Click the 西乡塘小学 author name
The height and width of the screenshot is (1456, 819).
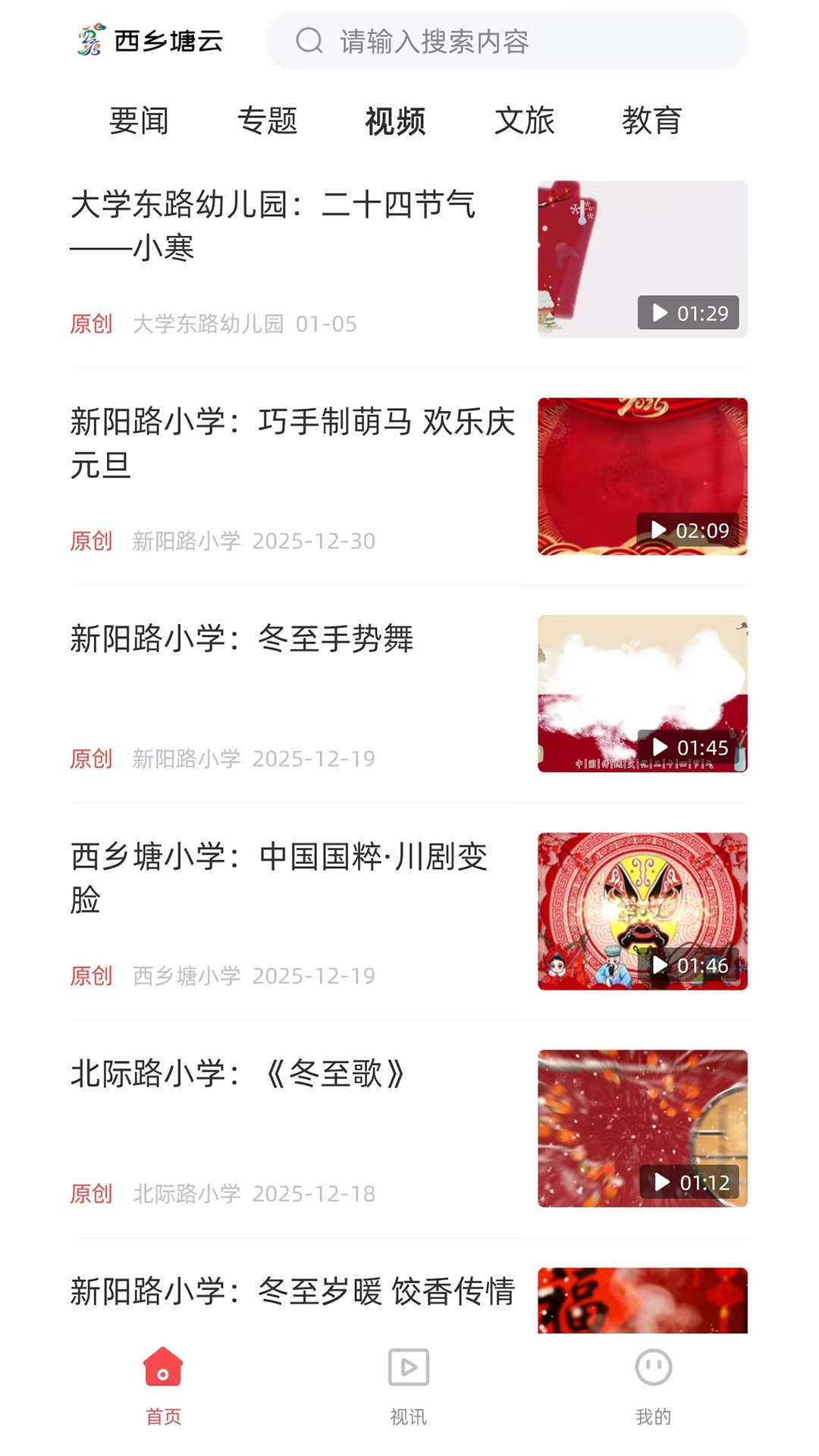coord(187,976)
